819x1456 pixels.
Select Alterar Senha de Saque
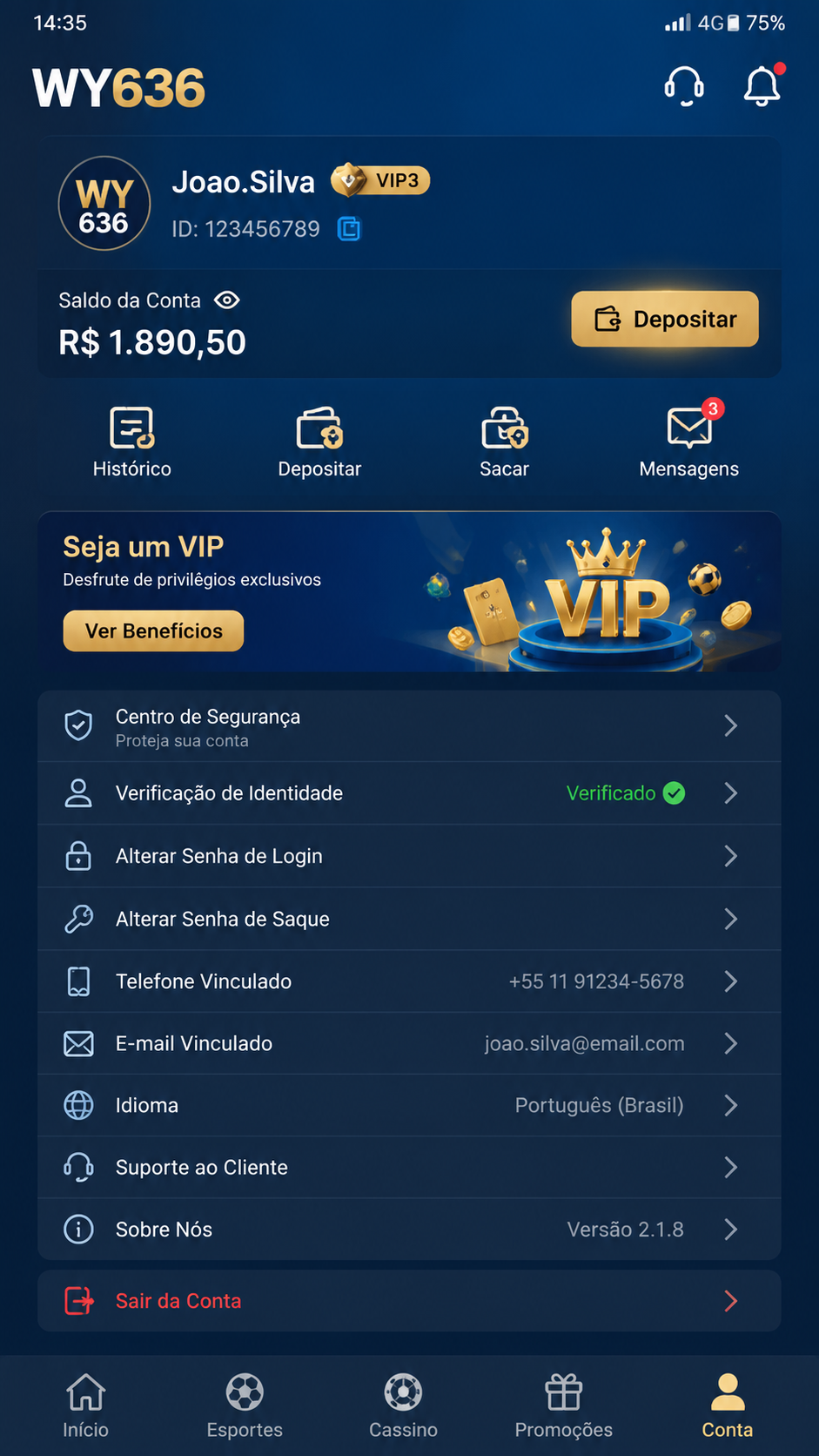click(409, 919)
